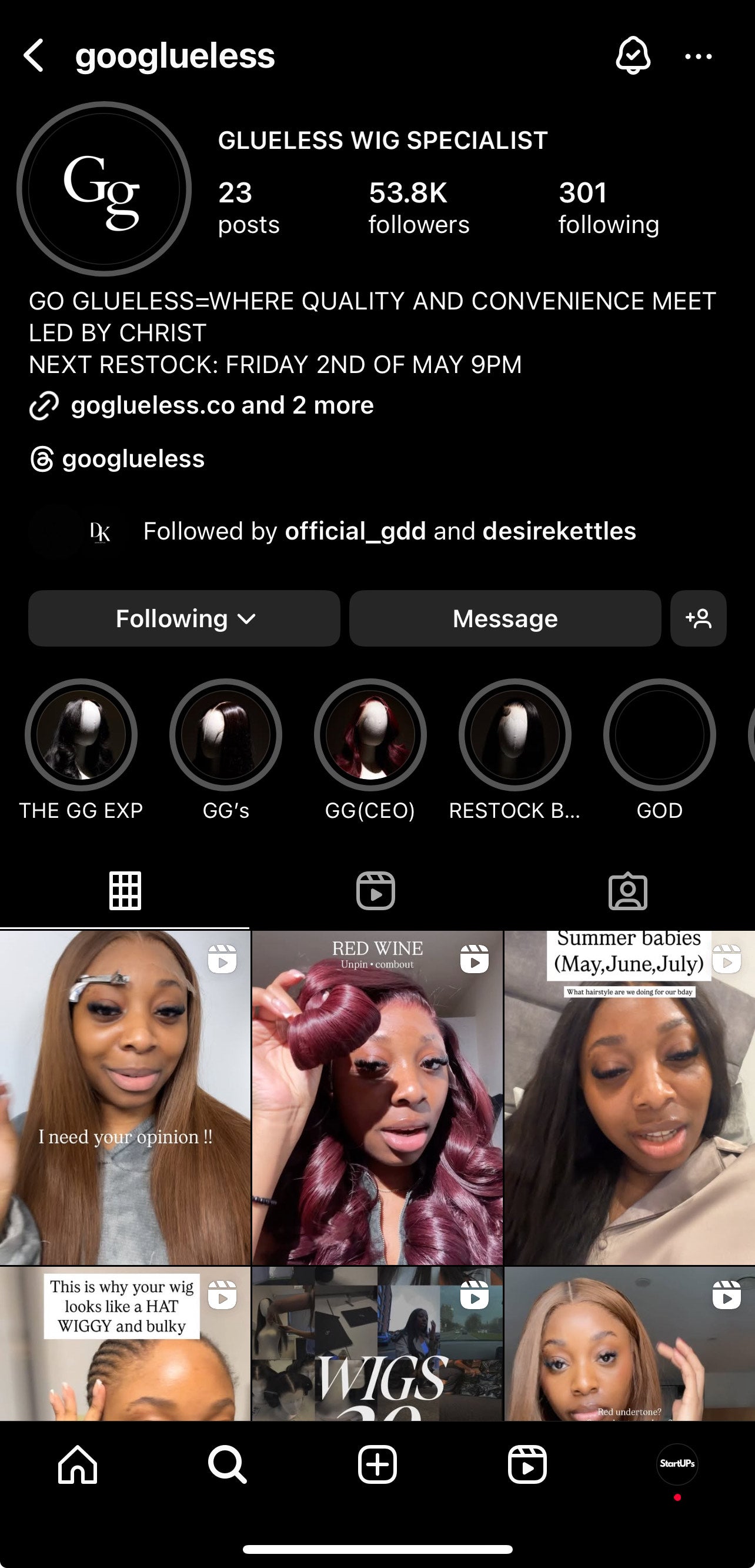Open the GOD story highlight
The width and height of the screenshot is (755, 1568).
click(659, 735)
